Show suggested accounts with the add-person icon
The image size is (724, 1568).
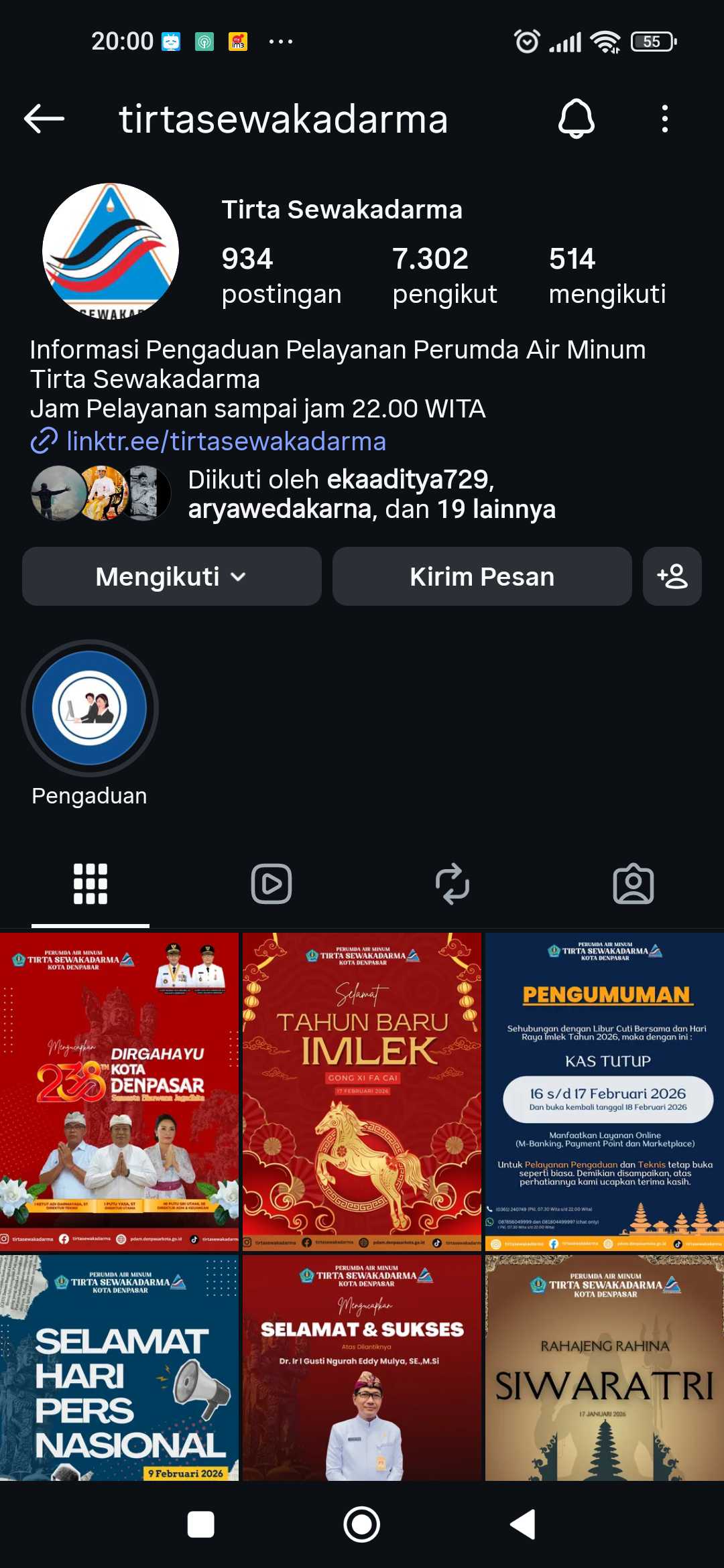click(x=672, y=576)
